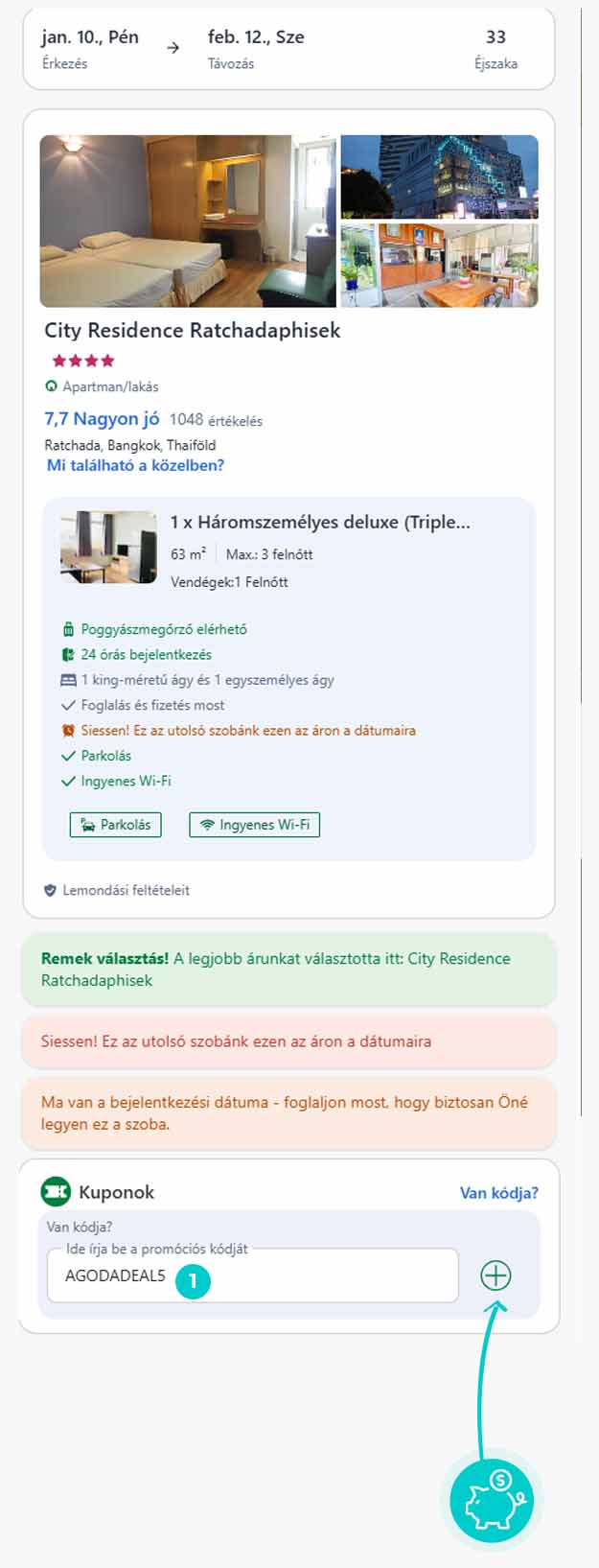Select the Parkolás amenity chip
The image size is (599, 1568).
click(x=115, y=825)
